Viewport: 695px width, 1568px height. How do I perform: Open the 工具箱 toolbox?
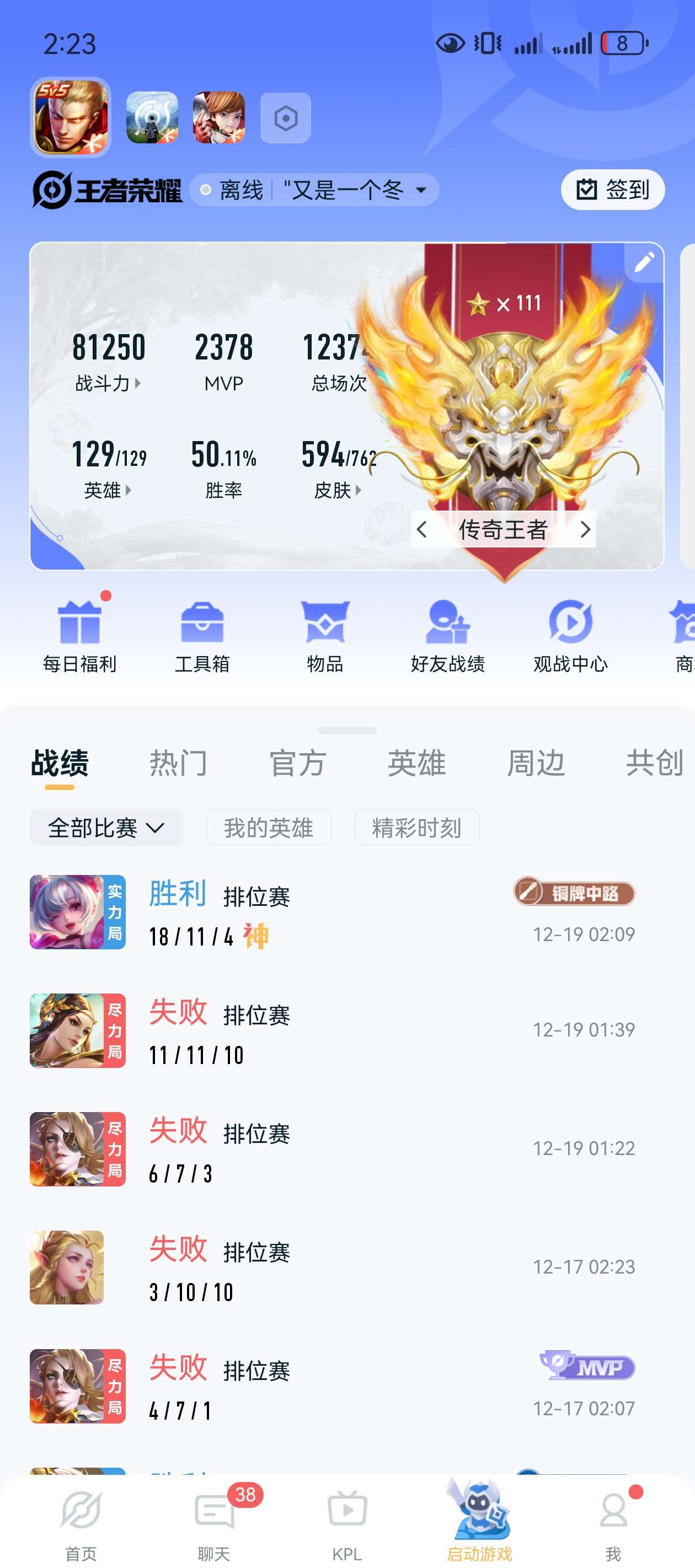click(202, 636)
